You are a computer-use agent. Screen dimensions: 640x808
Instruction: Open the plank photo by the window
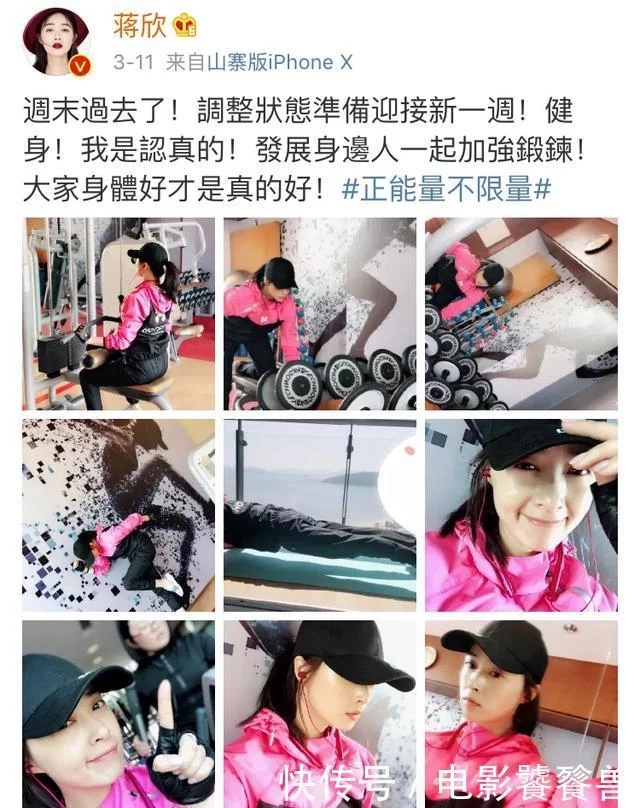319,515
